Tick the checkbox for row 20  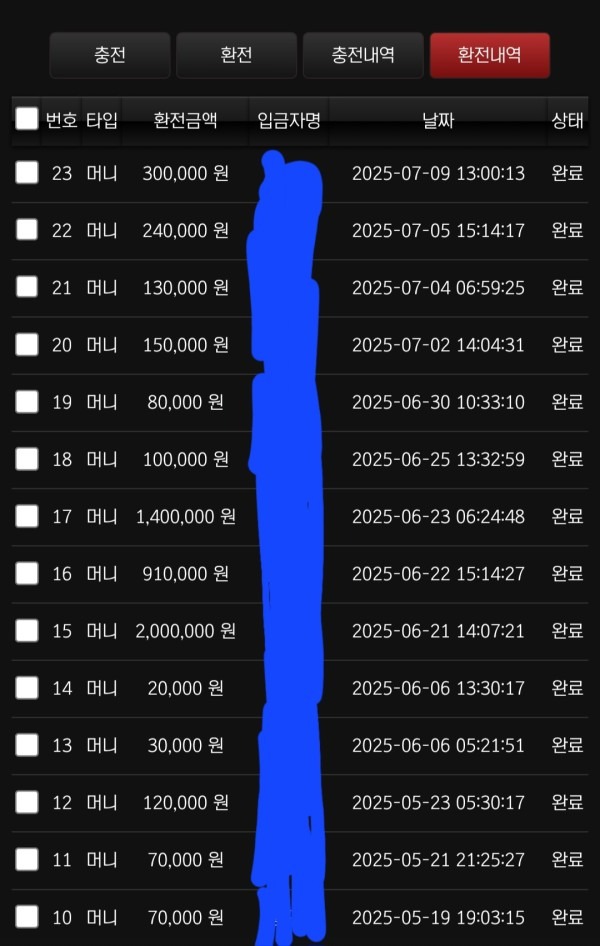click(27, 344)
